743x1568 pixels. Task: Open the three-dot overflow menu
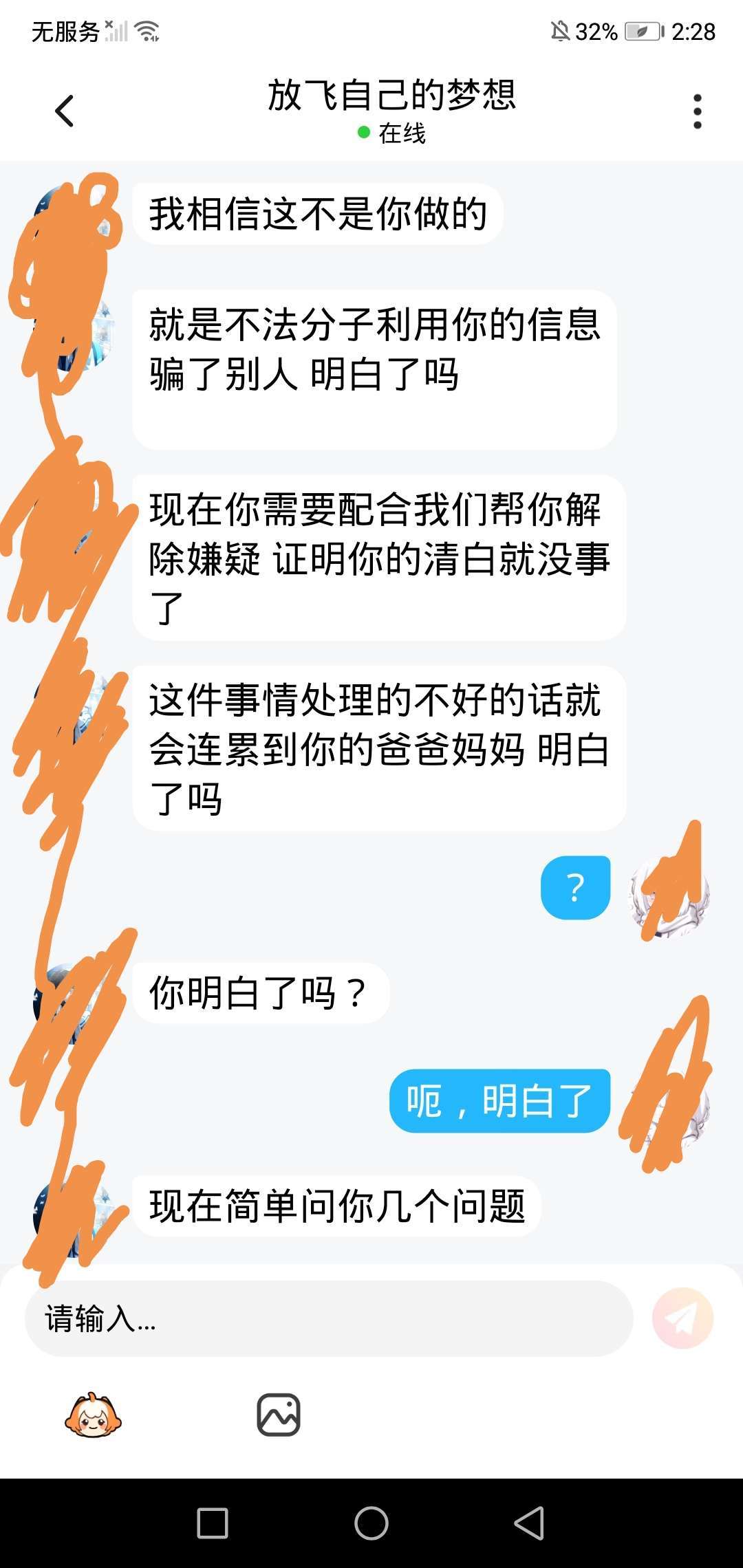(x=697, y=111)
